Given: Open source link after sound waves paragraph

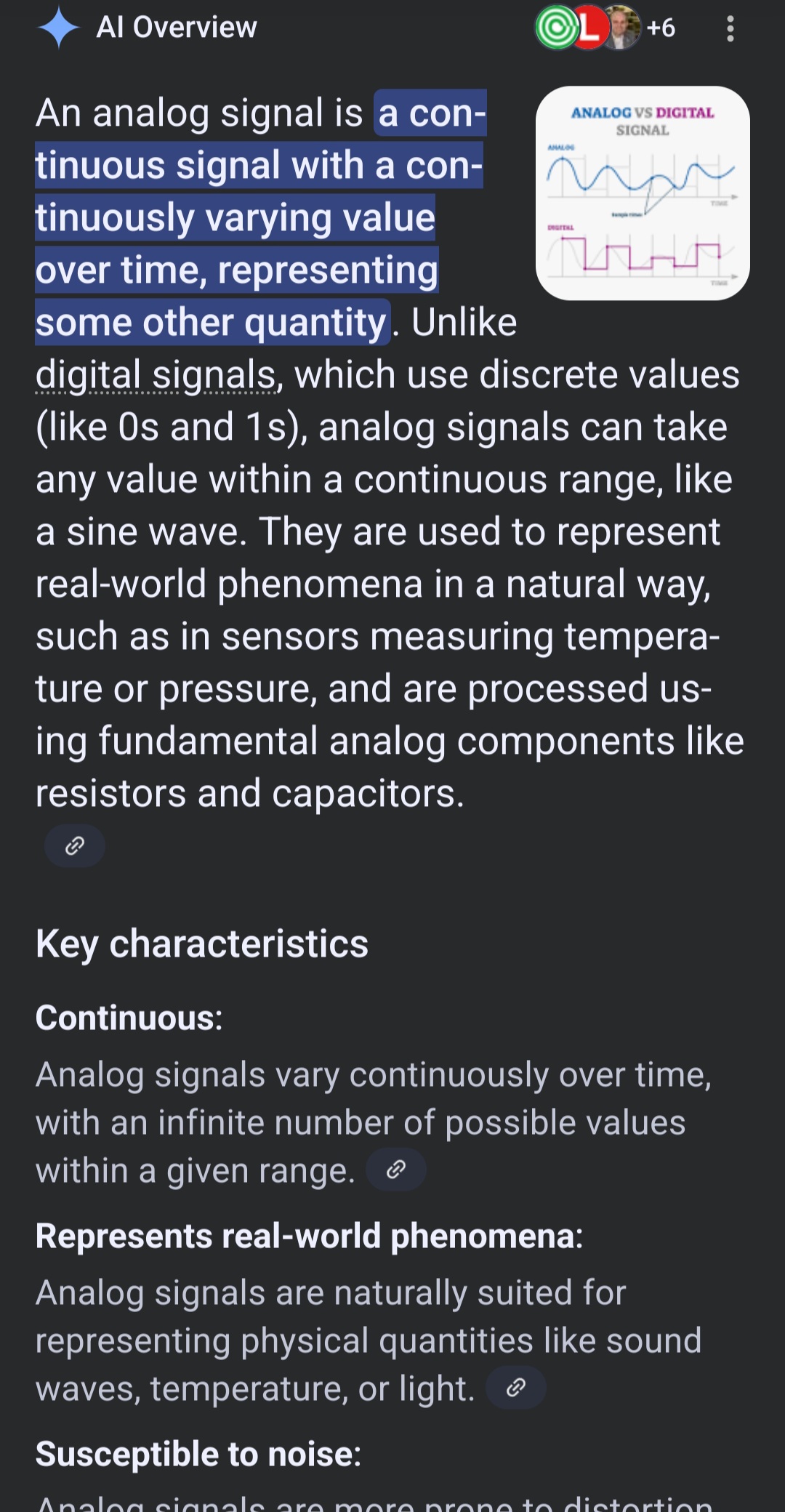Looking at the screenshot, I should coord(515,1388).
